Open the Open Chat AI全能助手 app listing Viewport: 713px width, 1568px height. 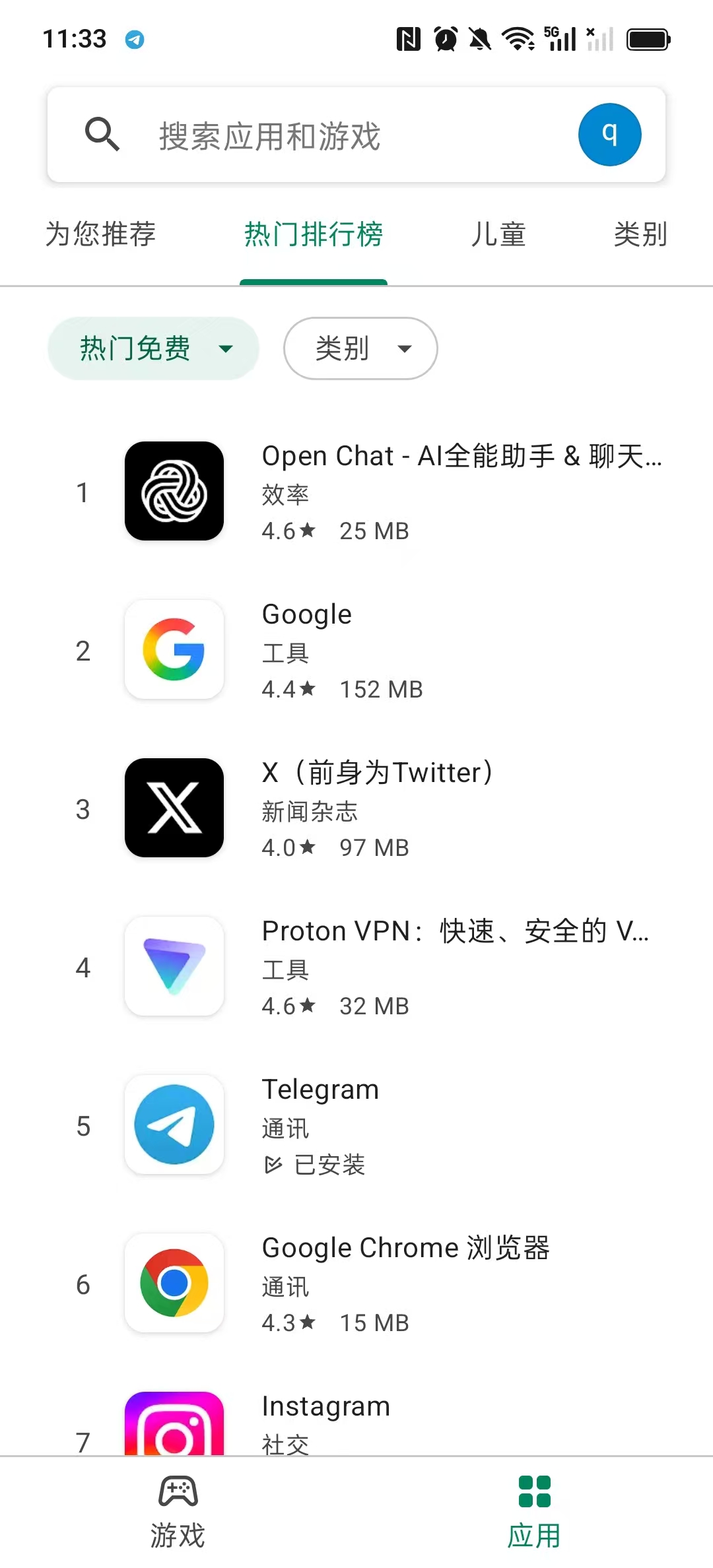coord(396,492)
